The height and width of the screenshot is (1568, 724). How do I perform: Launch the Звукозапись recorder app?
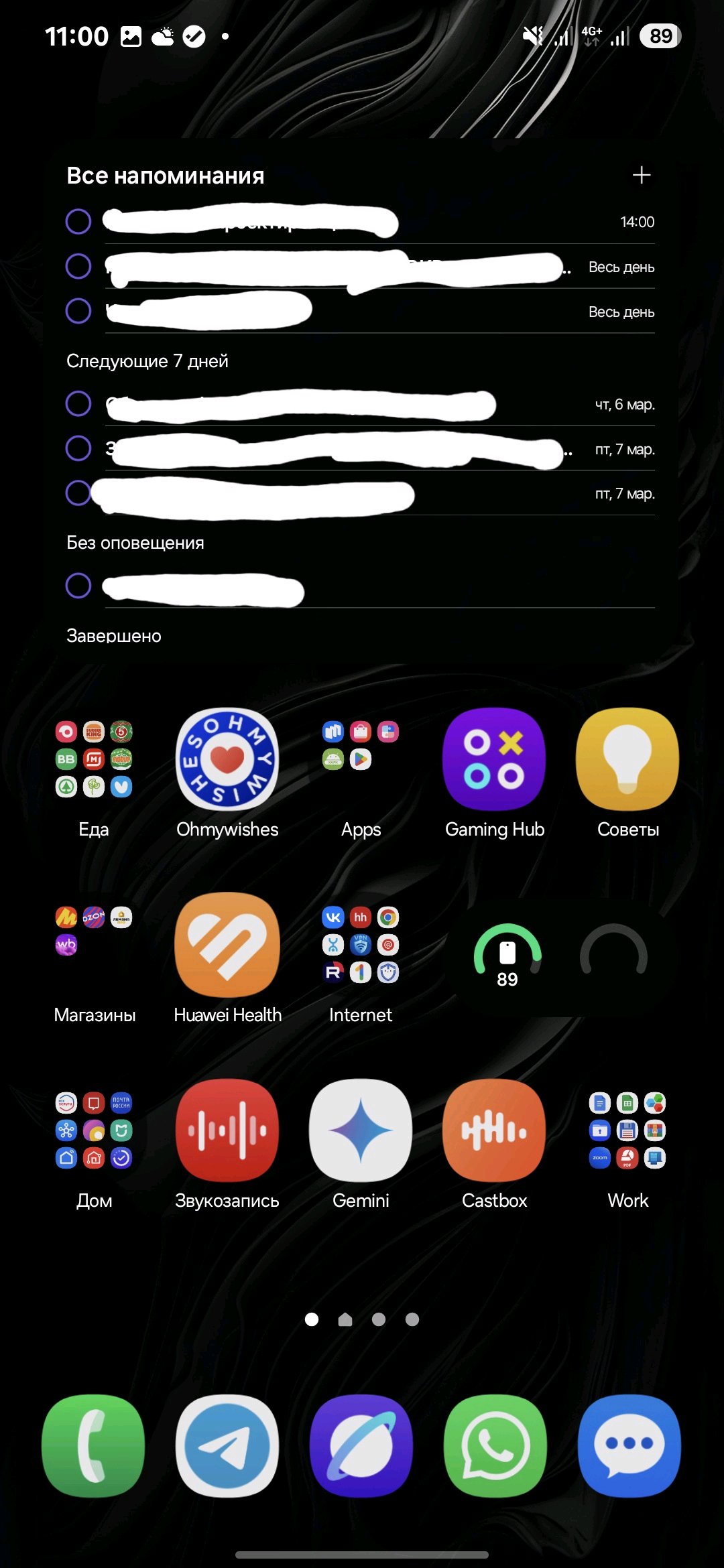[x=227, y=1130]
